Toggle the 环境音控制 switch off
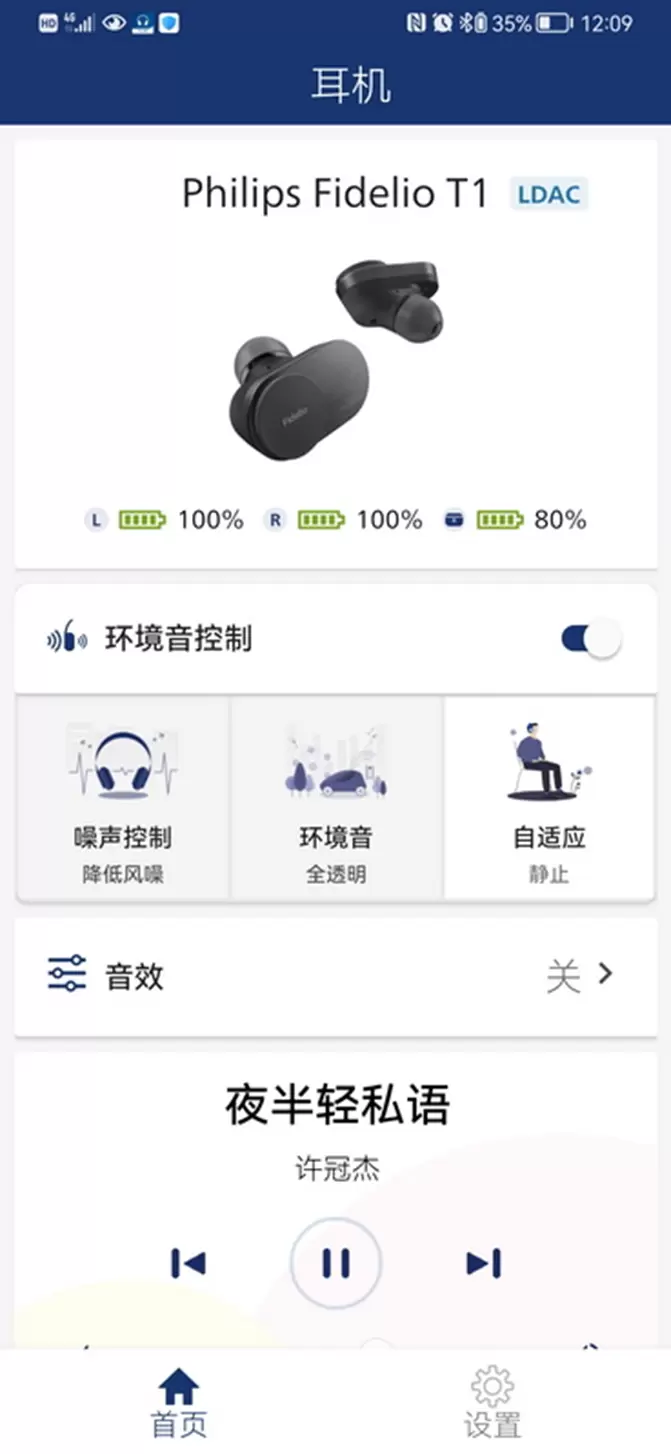 click(x=591, y=639)
